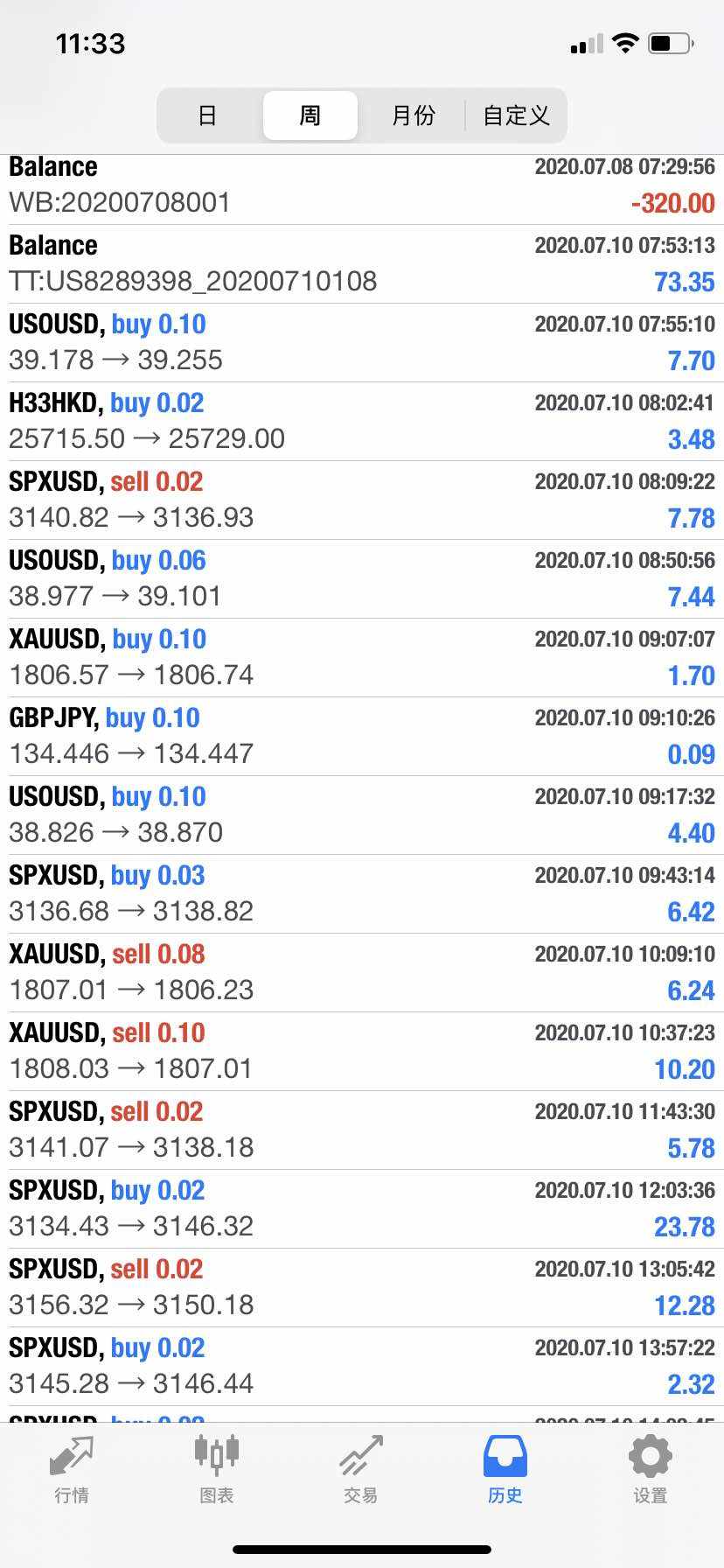Open the 交易 trade tab
Screen dimensions: 724x1568
[361, 1470]
